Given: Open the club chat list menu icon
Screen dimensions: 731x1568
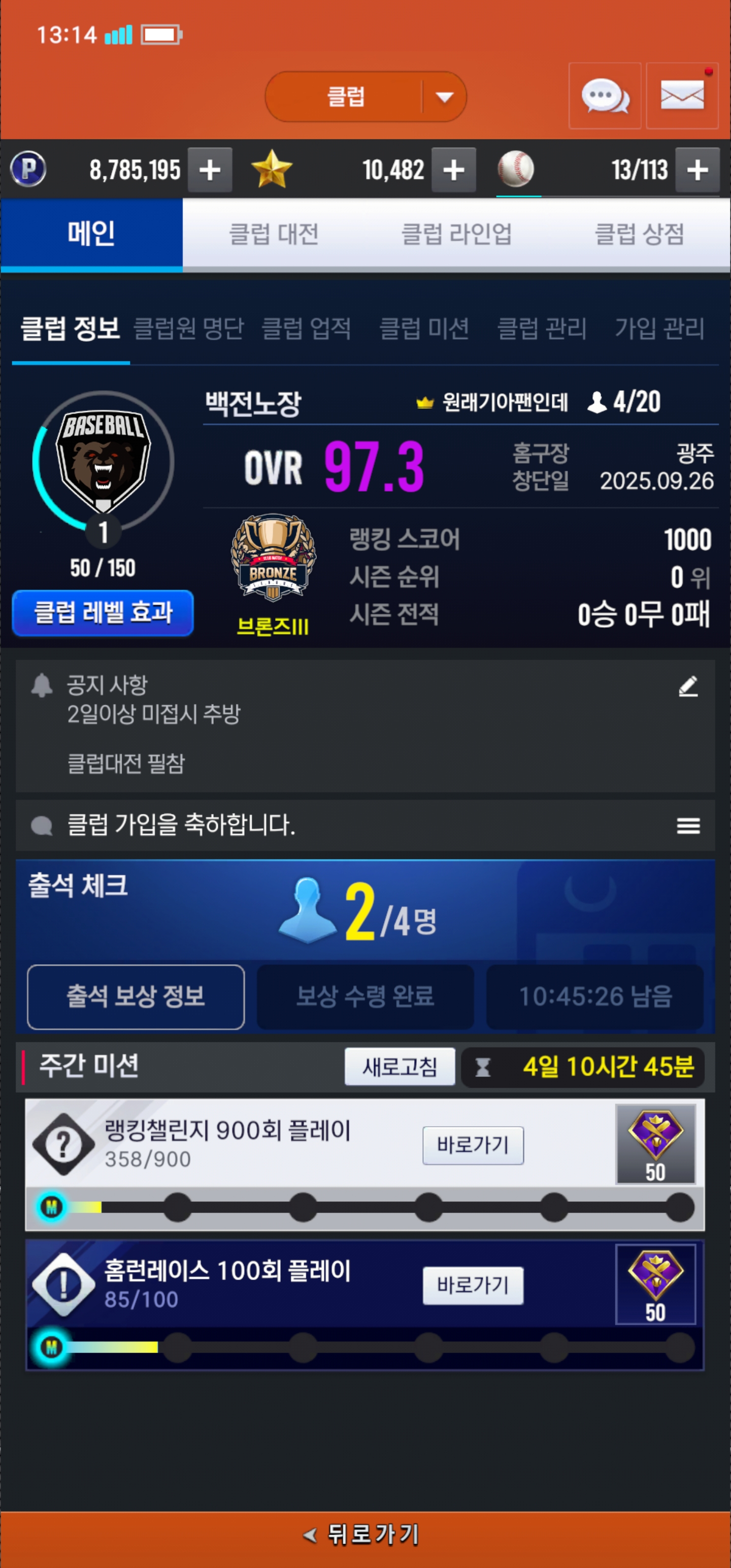Looking at the screenshot, I should [688, 826].
